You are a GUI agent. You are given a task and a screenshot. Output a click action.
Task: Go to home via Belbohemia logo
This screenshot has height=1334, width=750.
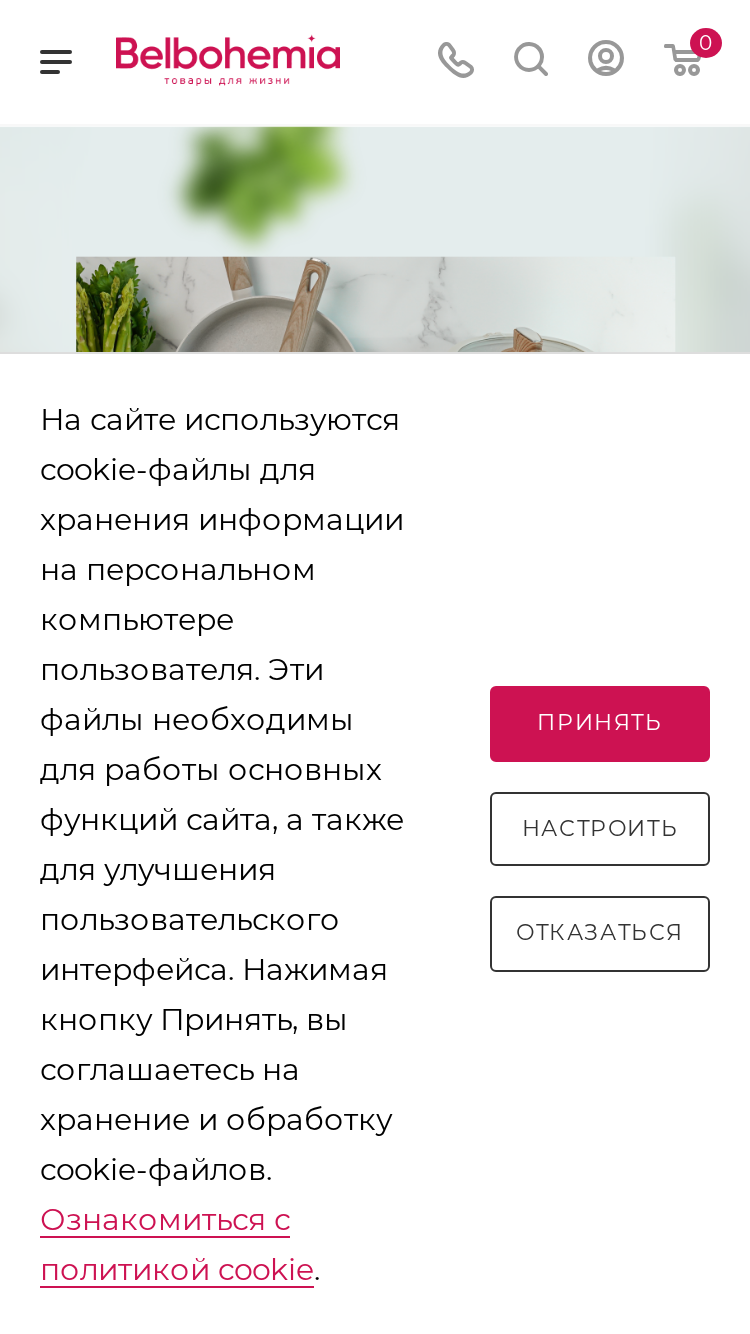(228, 60)
